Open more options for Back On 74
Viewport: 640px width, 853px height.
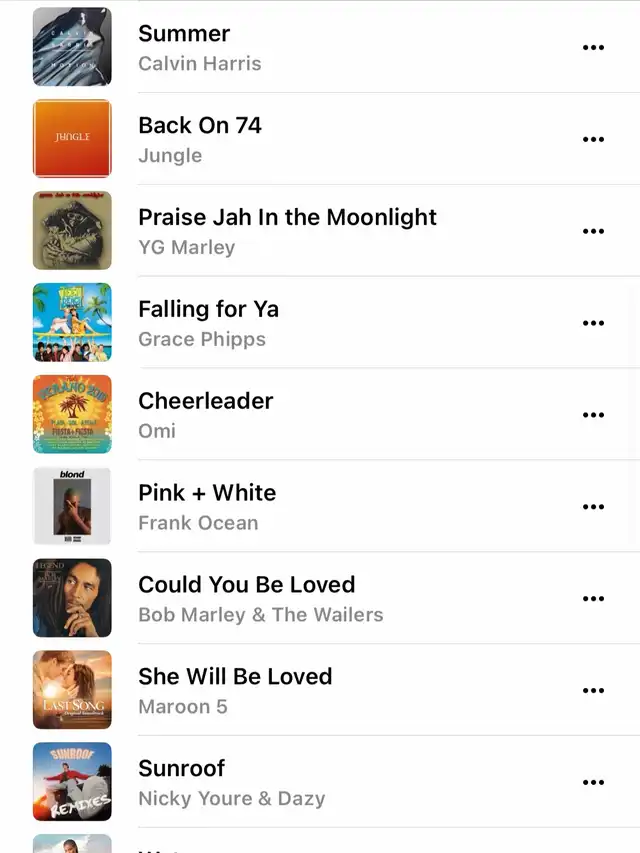(593, 139)
